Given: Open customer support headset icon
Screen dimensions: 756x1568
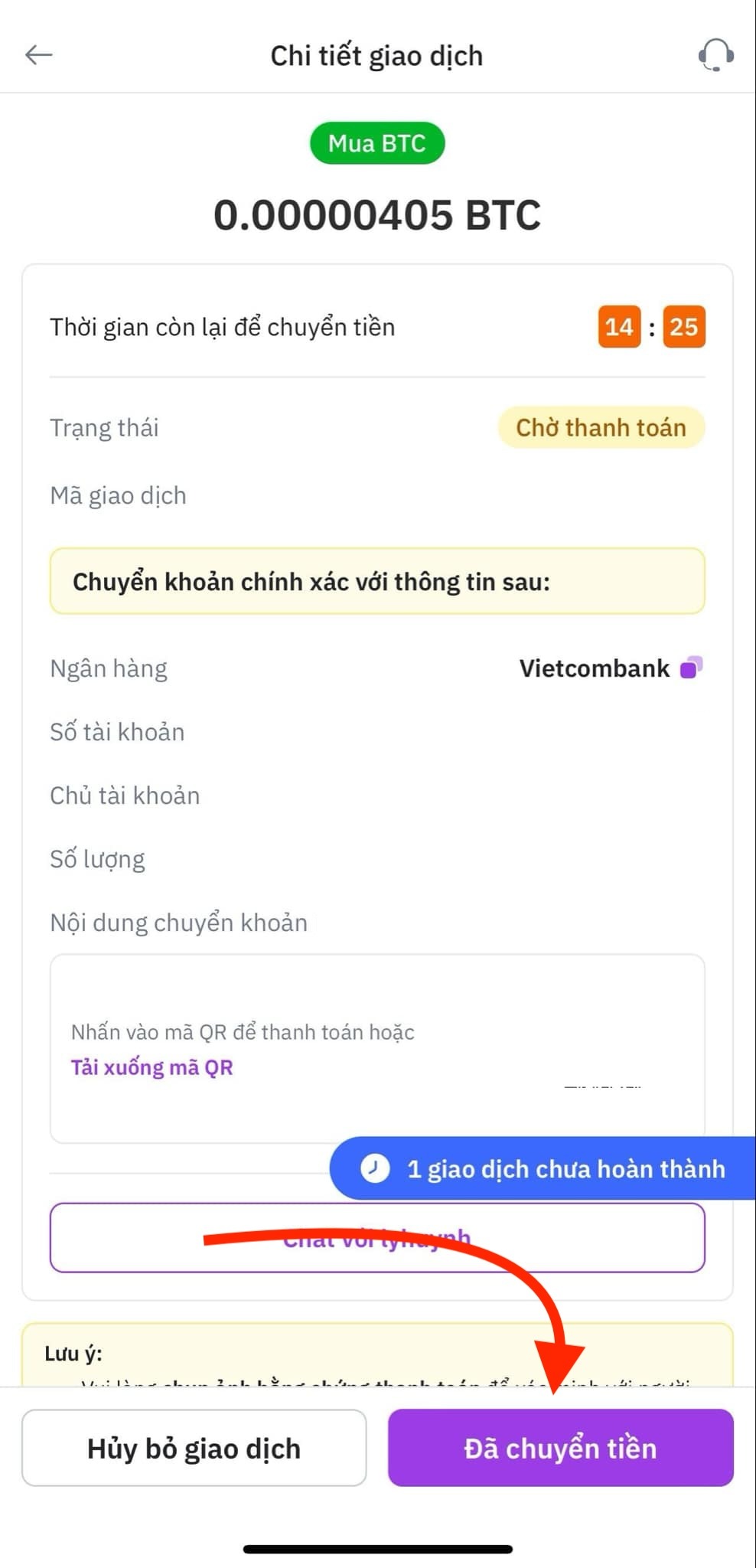Looking at the screenshot, I should pos(715,55).
